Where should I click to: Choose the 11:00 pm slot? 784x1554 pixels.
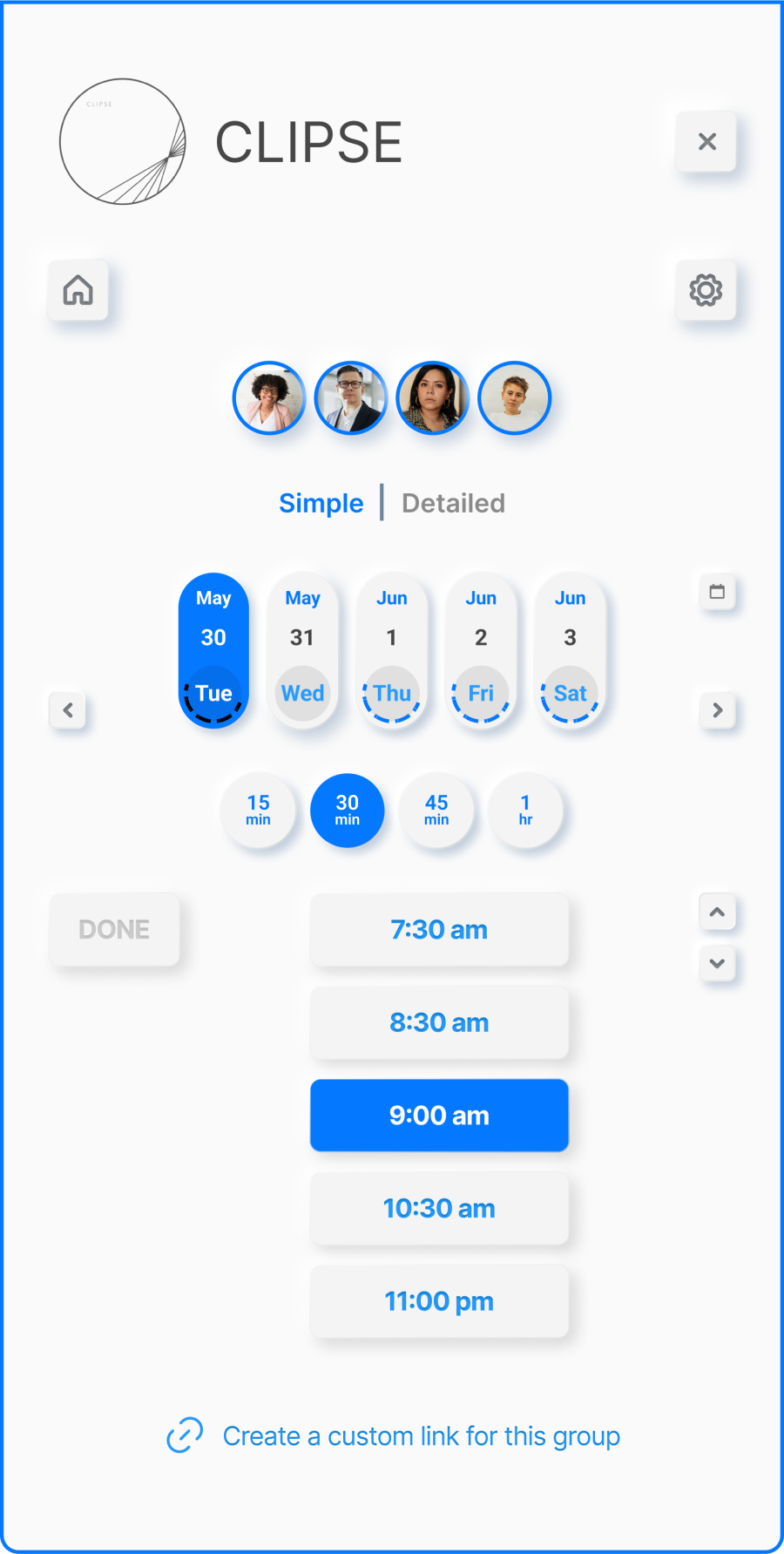439,1301
